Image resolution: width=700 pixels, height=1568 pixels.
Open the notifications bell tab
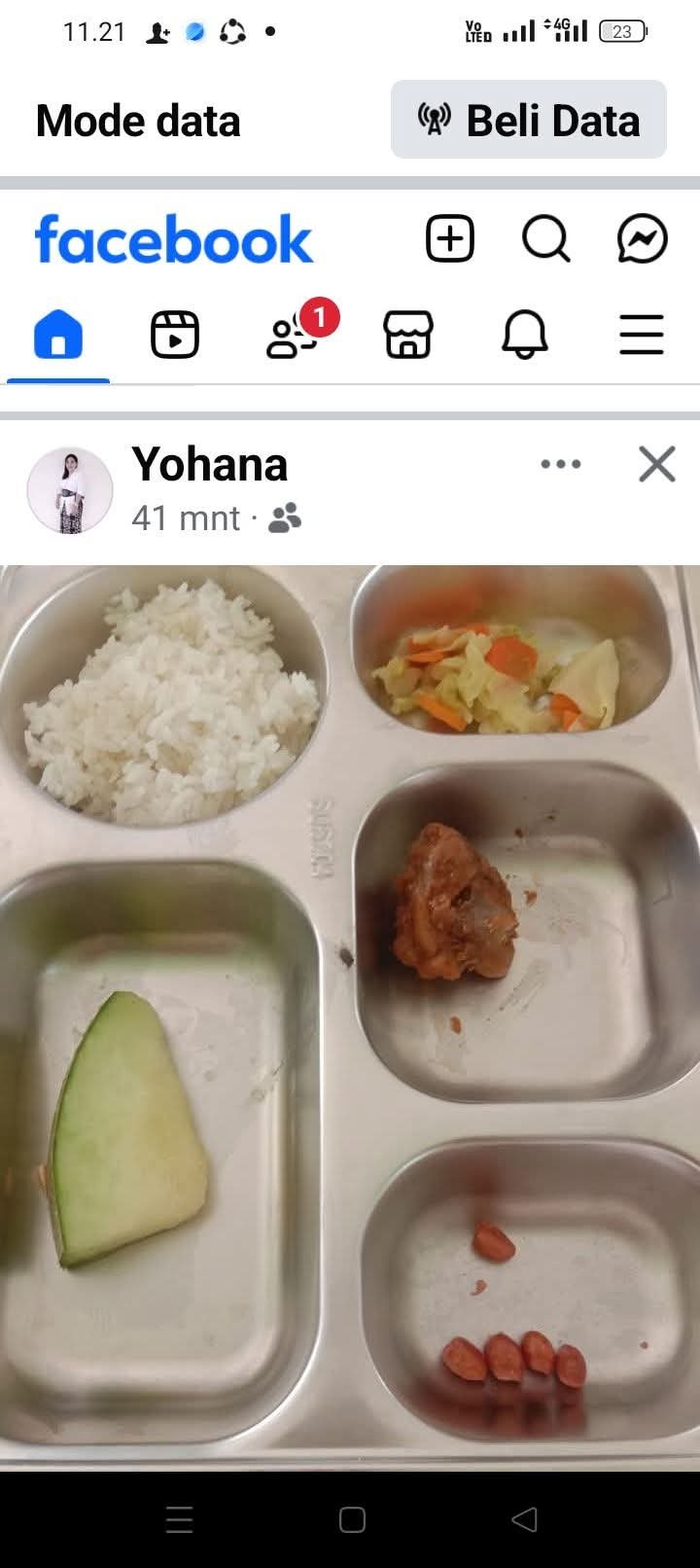click(525, 336)
